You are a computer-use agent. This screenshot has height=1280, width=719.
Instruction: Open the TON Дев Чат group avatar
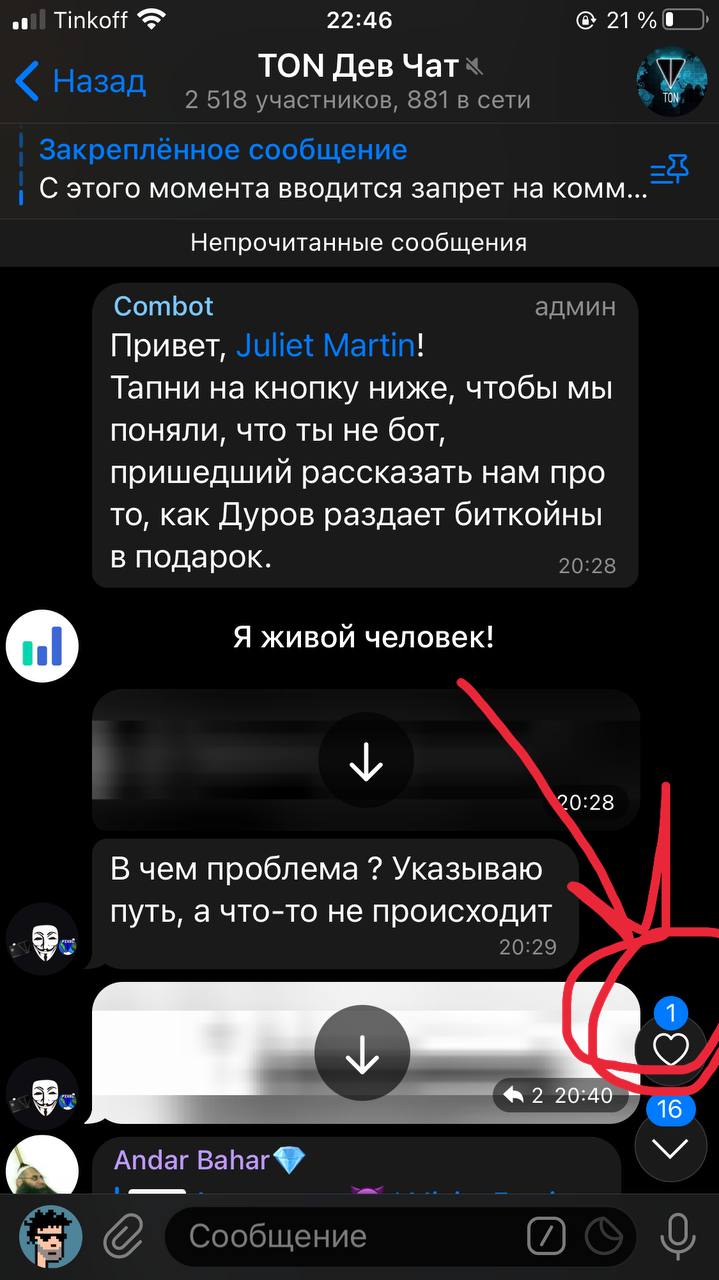pyautogui.click(x=672, y=81)
